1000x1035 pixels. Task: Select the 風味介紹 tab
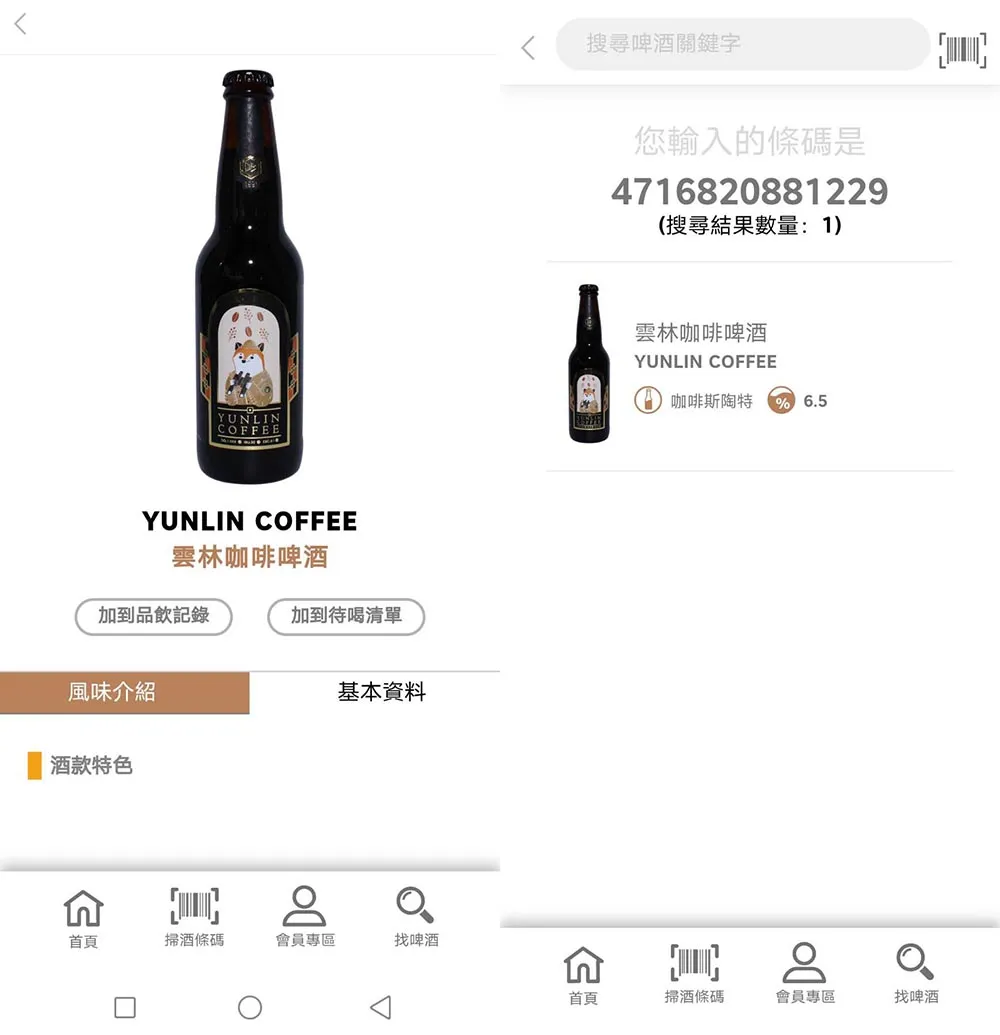pos(112,692)
